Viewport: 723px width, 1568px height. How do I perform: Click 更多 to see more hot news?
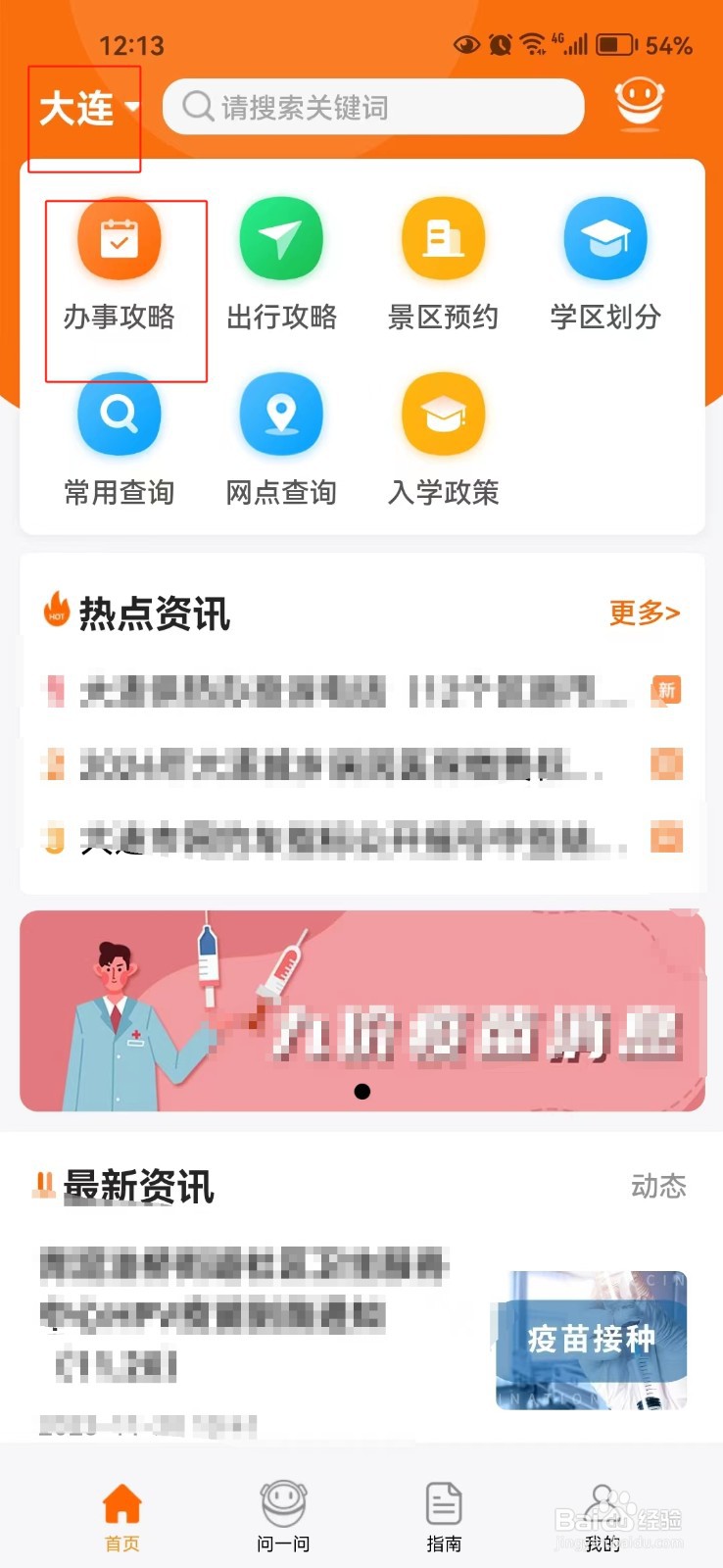[644, 613]
